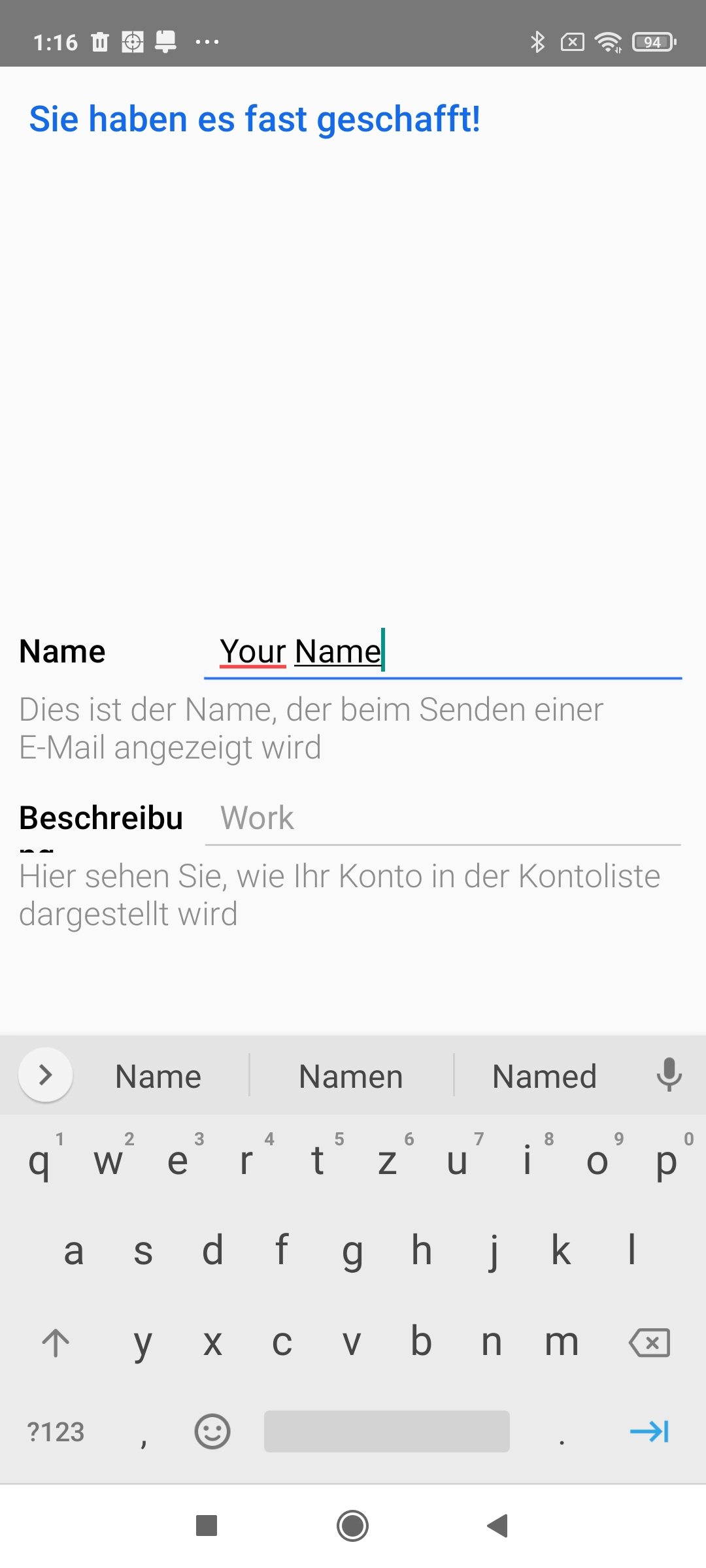Open the emoji keyboard
The height and width of the screenshot is (1568, 706).
tap(212, 1431)
